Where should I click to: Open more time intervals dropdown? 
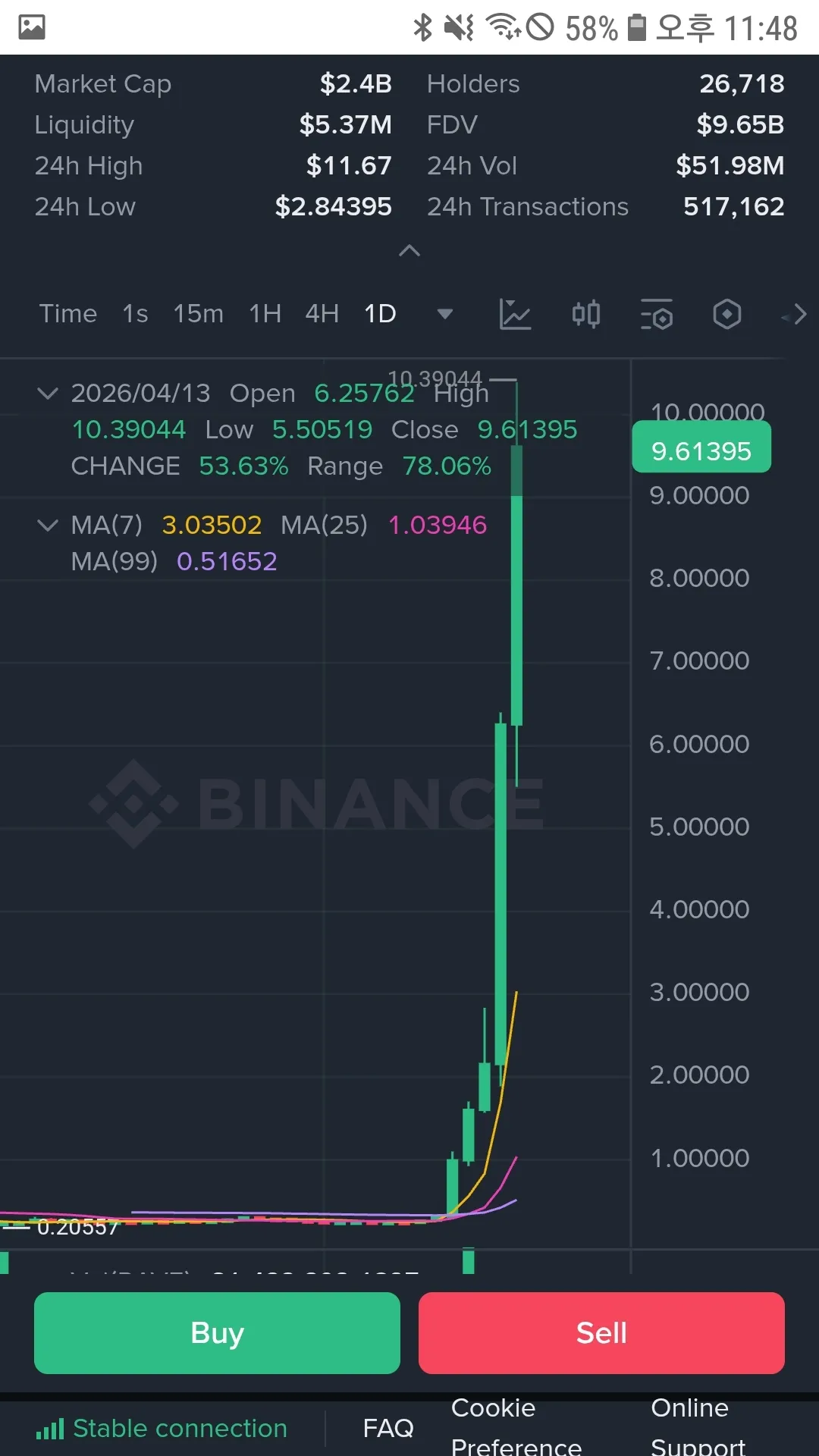click(445, 314)
